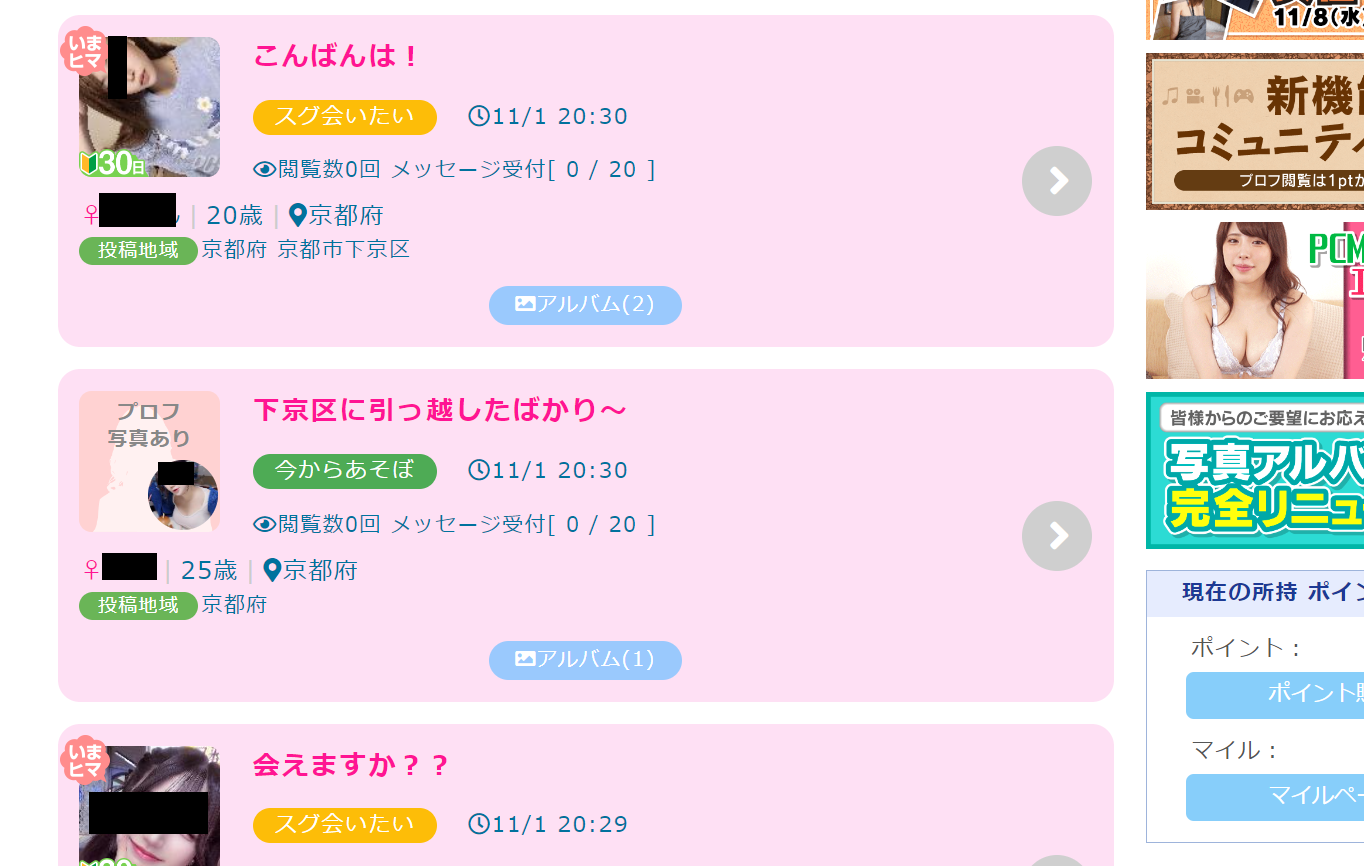Tap the arrow on the 下京区に引っ越したばかり～ card
The width and height of the screenshot is (1364, 866).
1056,536
